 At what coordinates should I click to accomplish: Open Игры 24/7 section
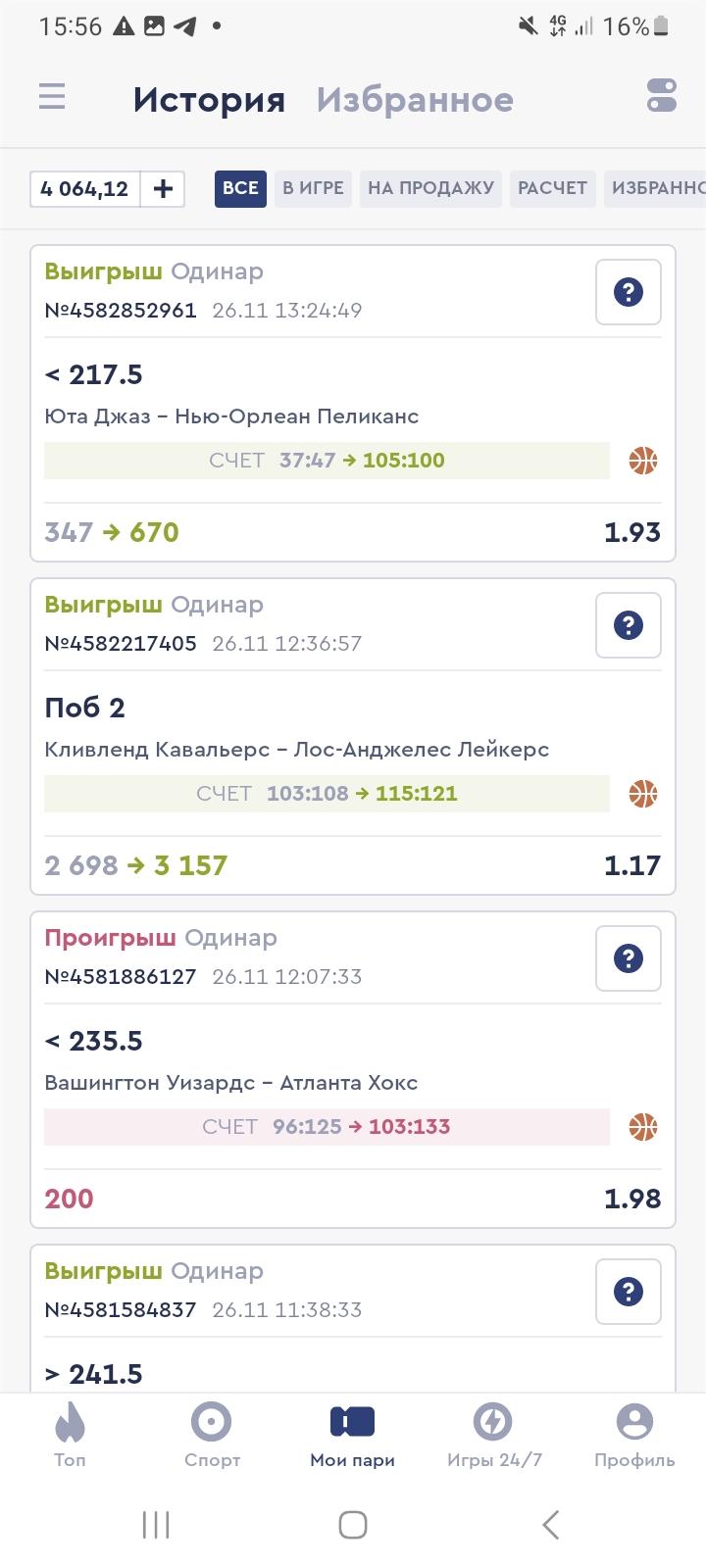tap(493, 1436)
